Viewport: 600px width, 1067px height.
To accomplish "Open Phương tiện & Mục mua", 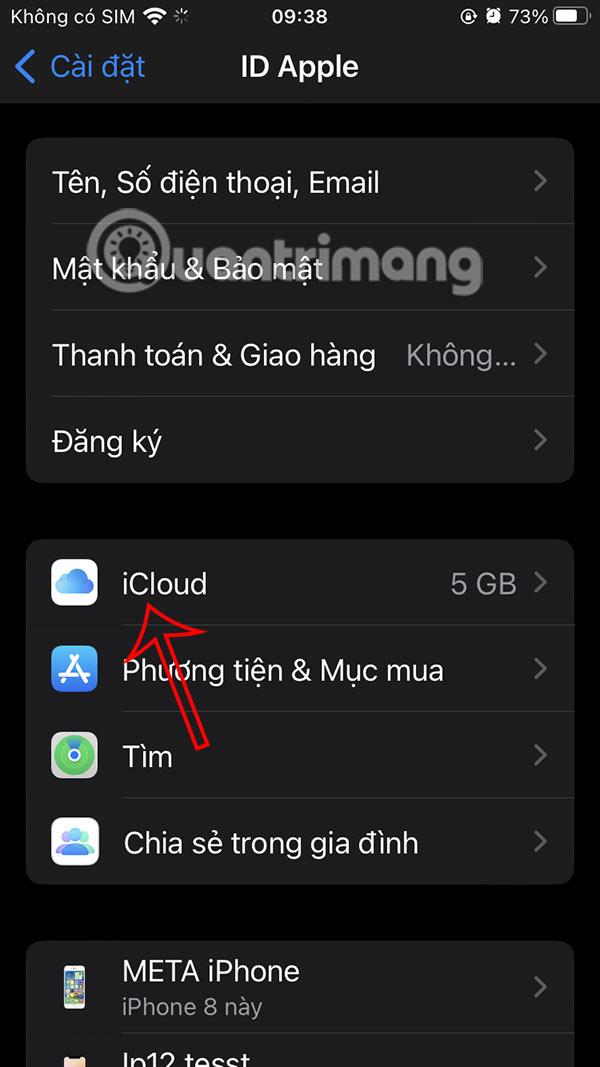I will point(299,670).
